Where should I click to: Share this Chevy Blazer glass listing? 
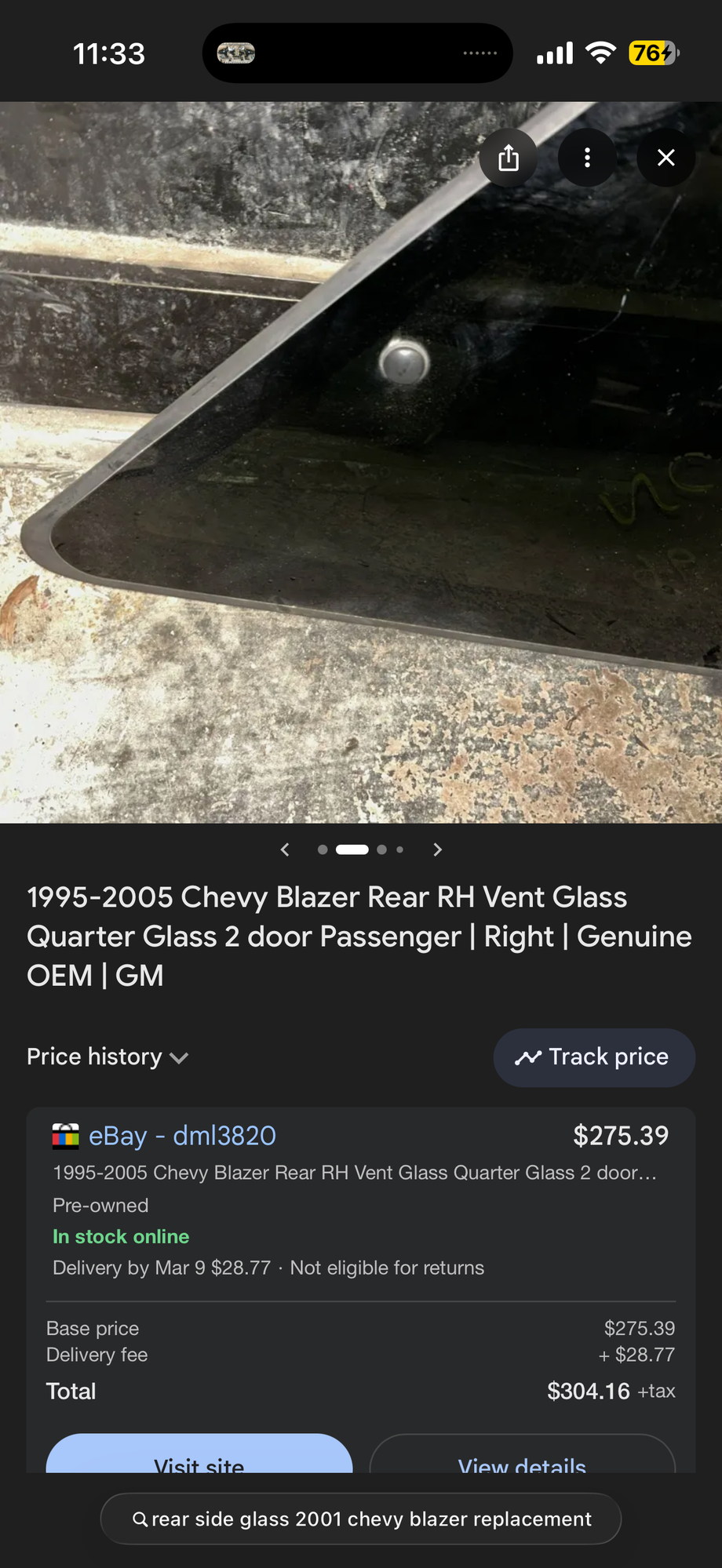[509, 158]
